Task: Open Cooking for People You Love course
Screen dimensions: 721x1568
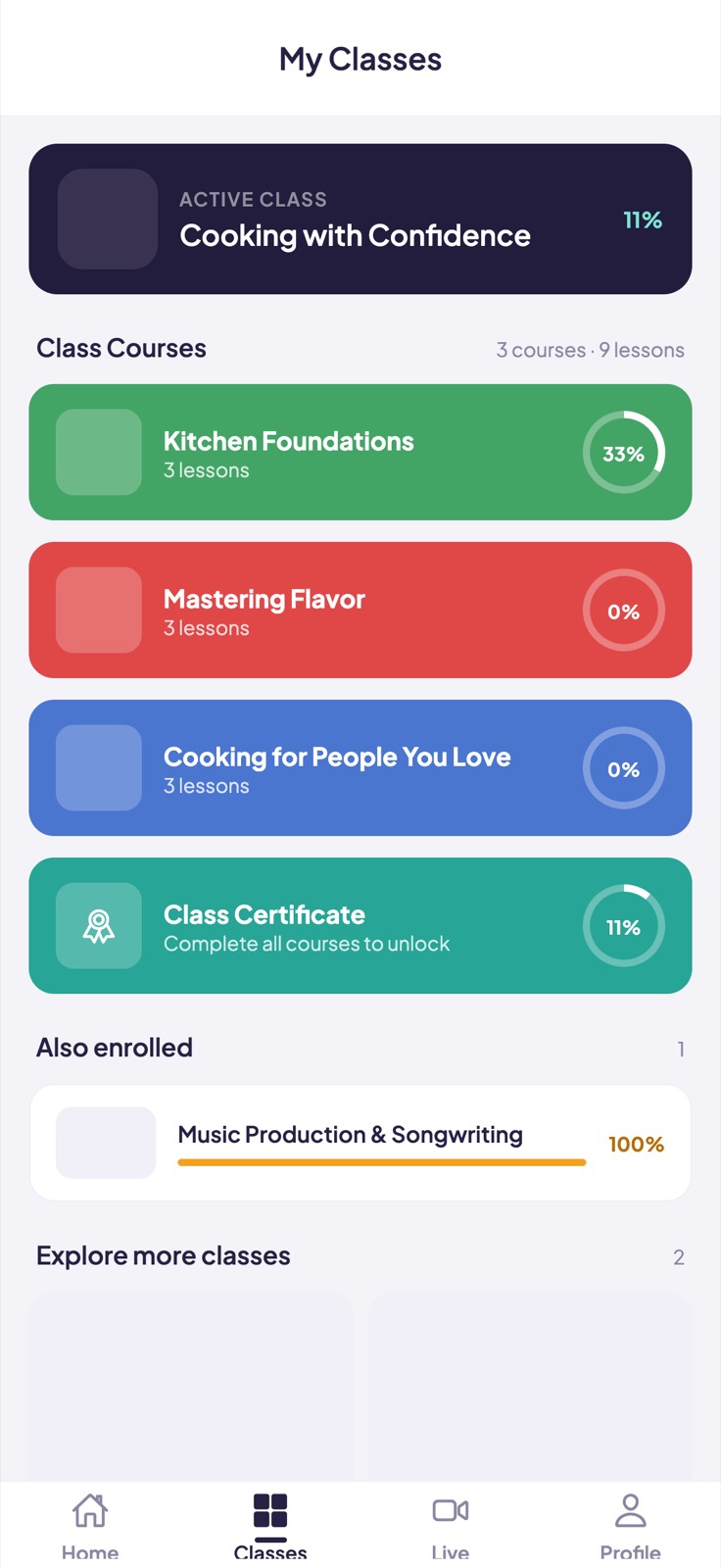Action: (x=360, y=767)
